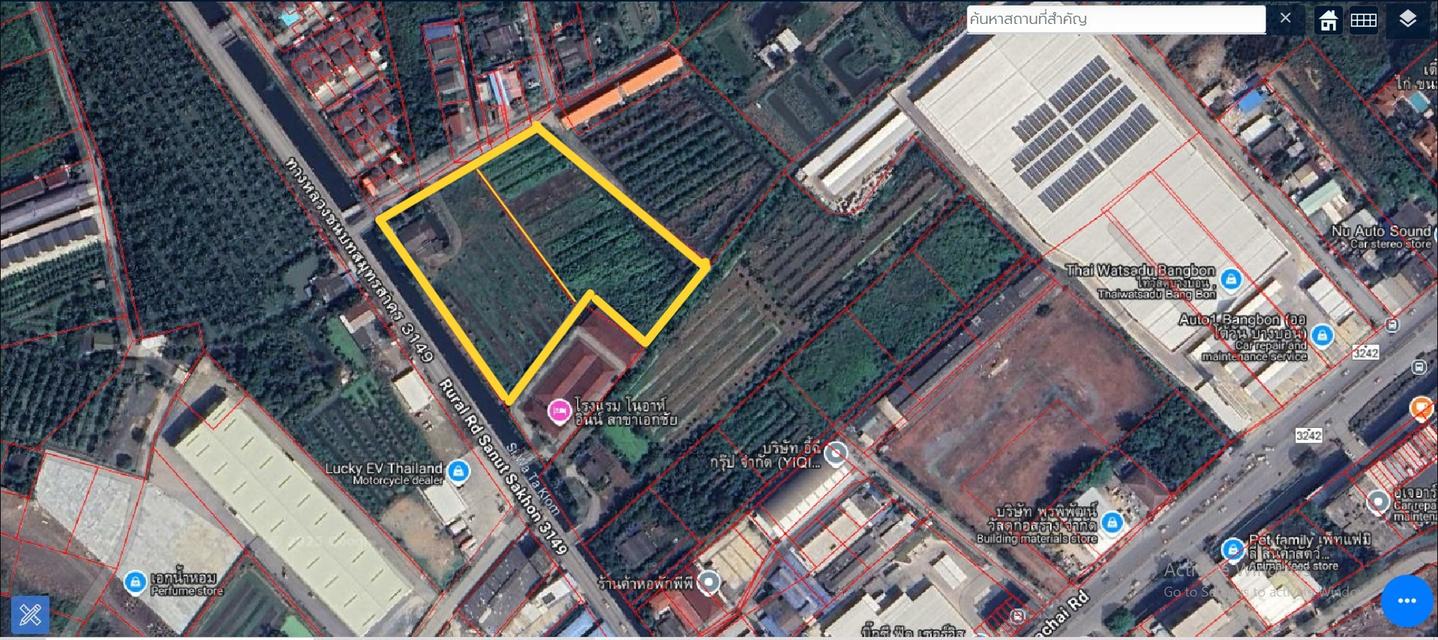Select the Thai Watsadu Bangbon marker
The height and width of the screenshot is (640, 1438).
point(1232,278)
